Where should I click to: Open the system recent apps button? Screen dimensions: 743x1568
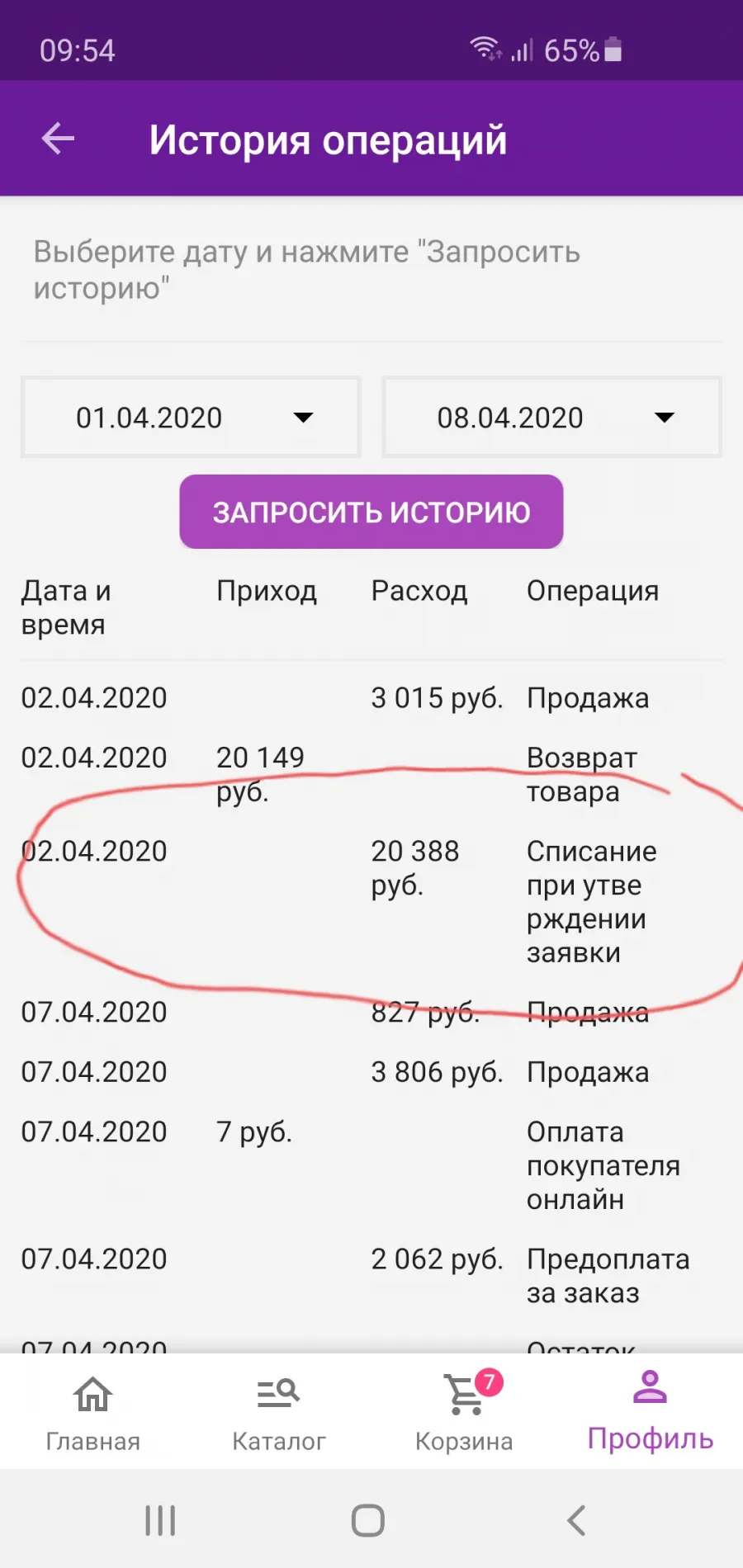tap(160, 1520)
